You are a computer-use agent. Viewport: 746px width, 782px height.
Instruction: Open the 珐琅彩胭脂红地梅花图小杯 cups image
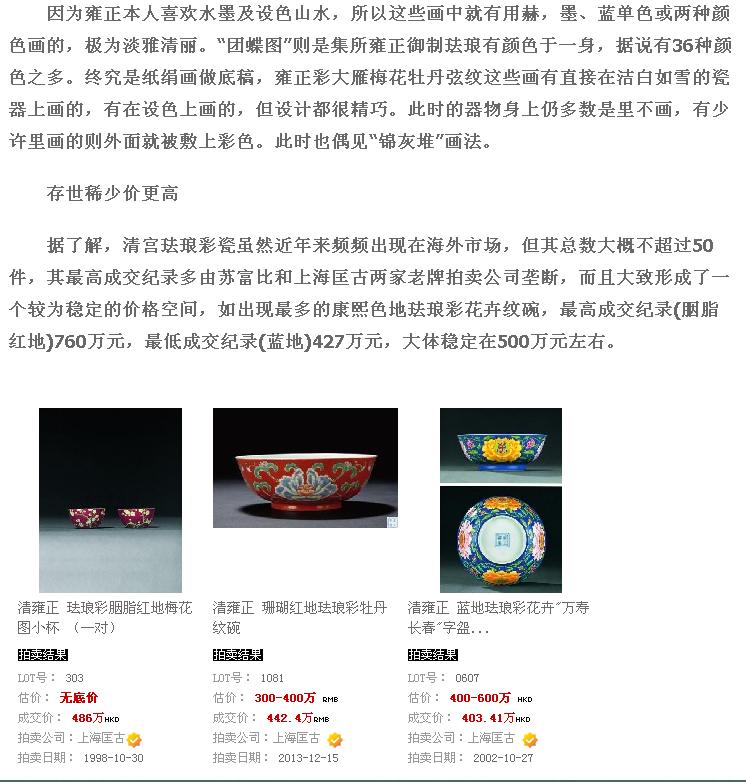[x=110, y=500]
